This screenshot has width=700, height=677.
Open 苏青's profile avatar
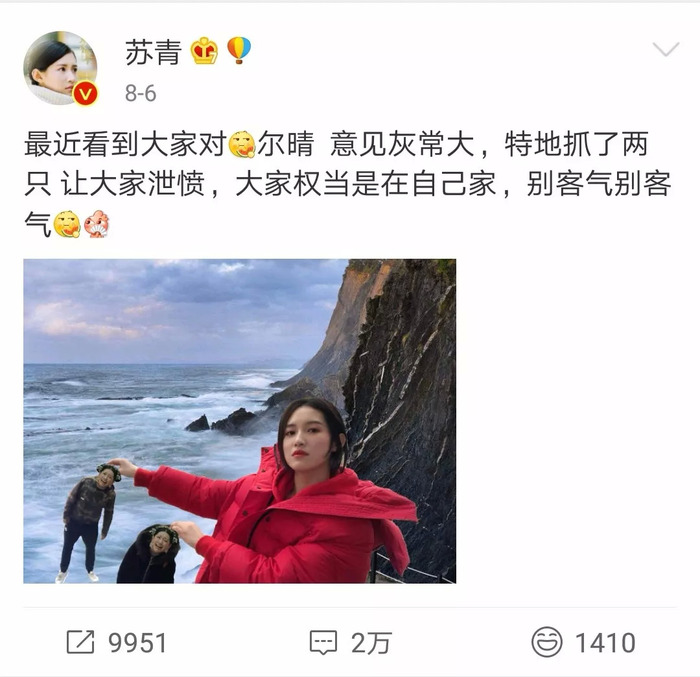[x=60, y=68]
